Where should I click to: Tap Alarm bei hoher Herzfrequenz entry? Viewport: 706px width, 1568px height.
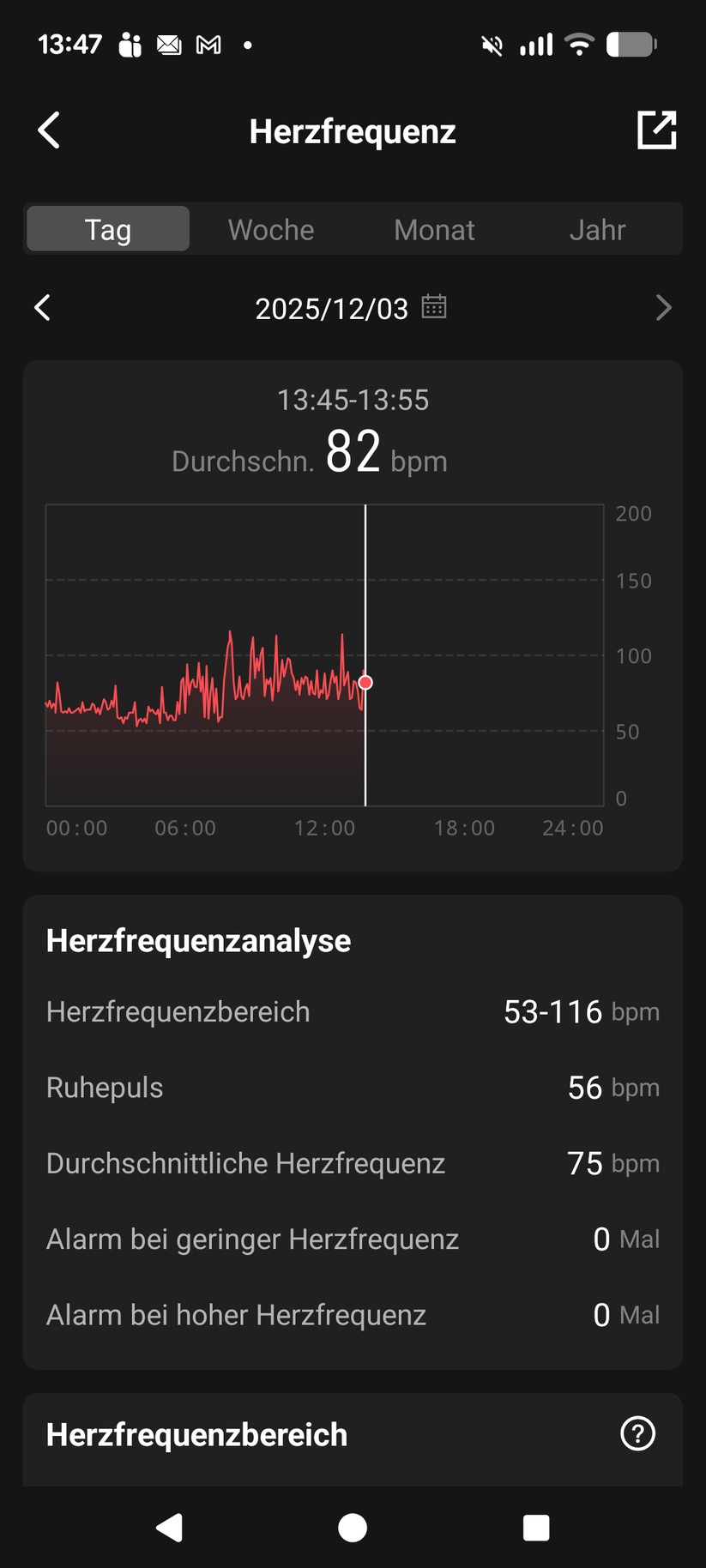[353, 1314]
